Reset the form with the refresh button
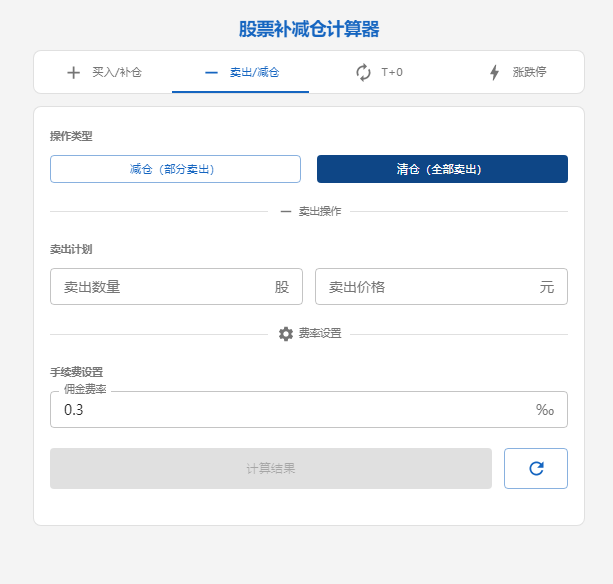This screenshot has width=613, height=584. (x=536, y=468)
